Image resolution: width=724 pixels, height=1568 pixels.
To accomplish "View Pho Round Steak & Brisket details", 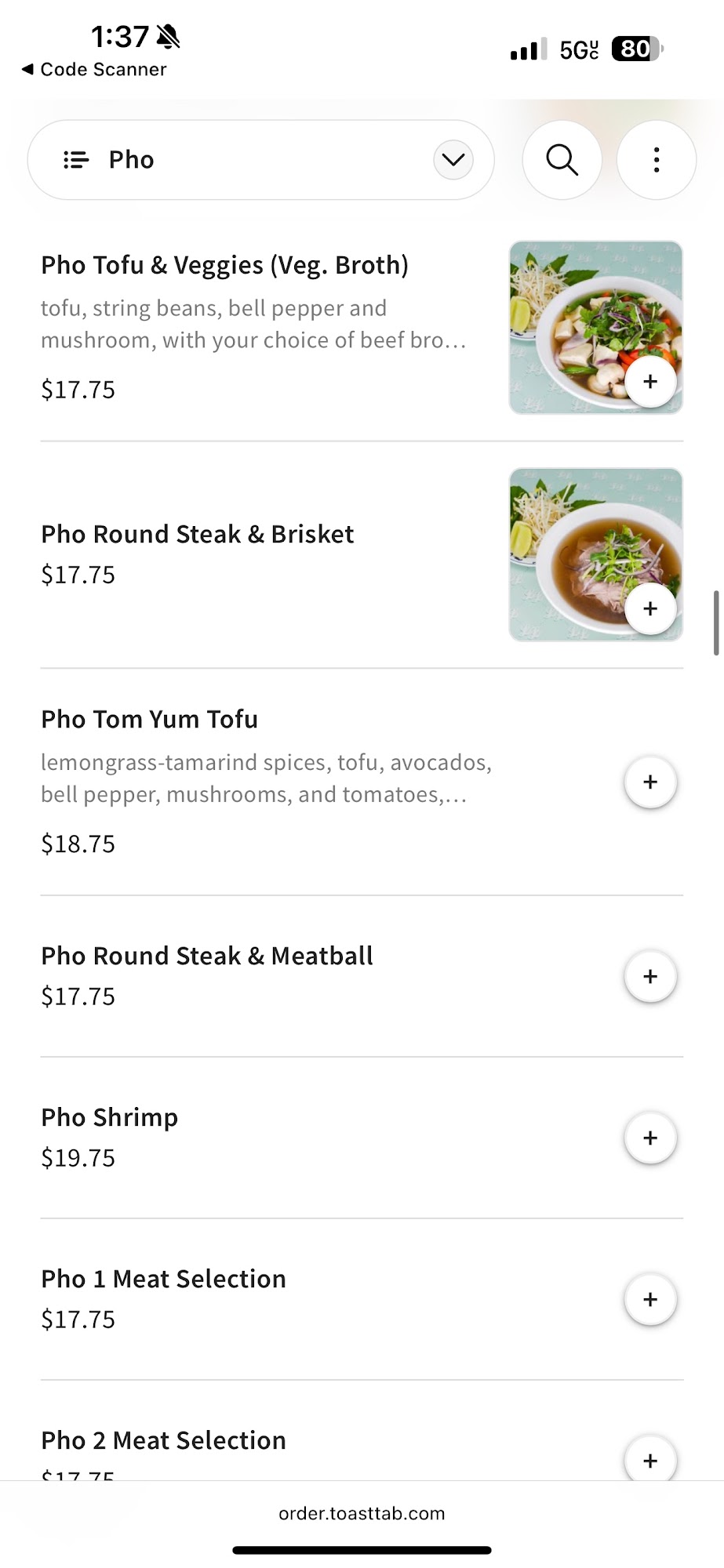I will 197,534.
